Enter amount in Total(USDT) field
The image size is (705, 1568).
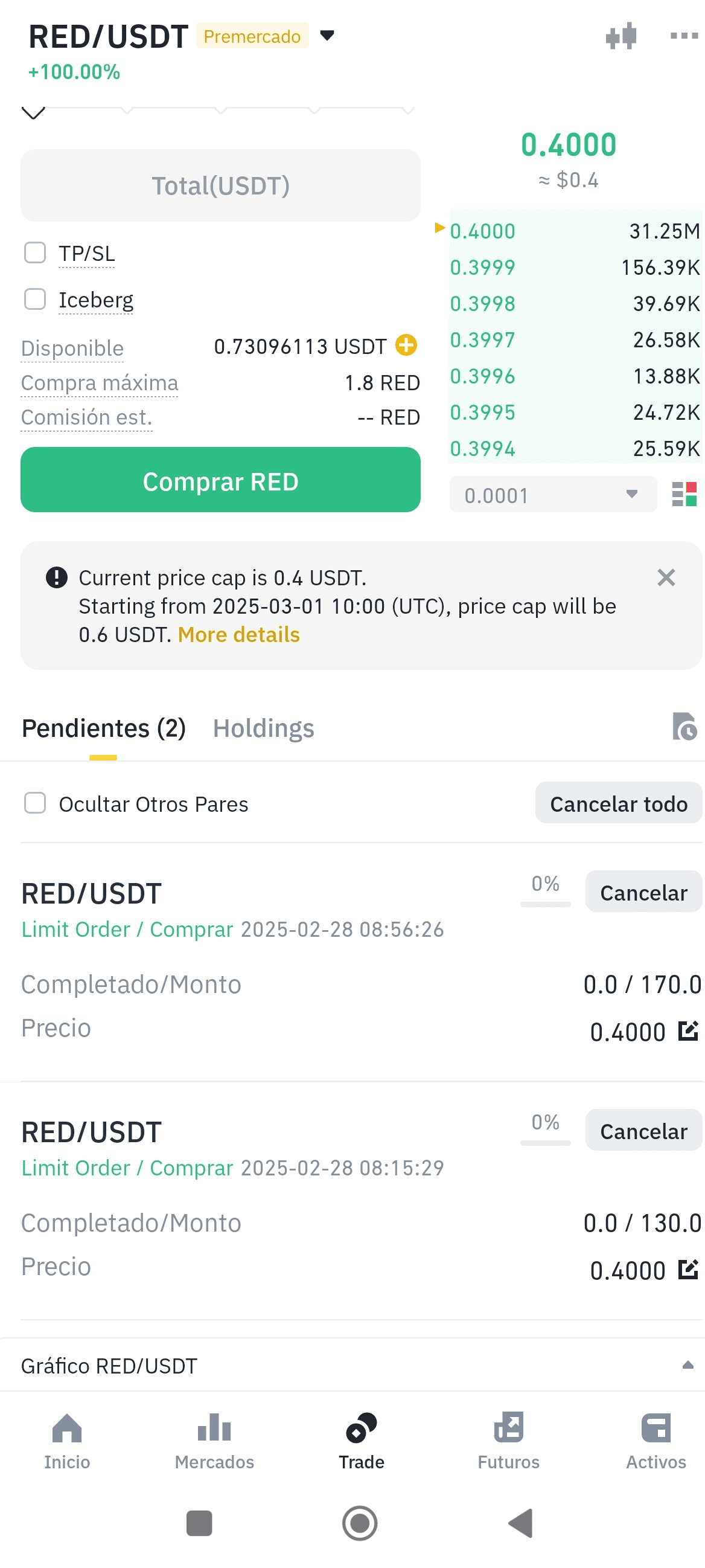click(220, 185)
